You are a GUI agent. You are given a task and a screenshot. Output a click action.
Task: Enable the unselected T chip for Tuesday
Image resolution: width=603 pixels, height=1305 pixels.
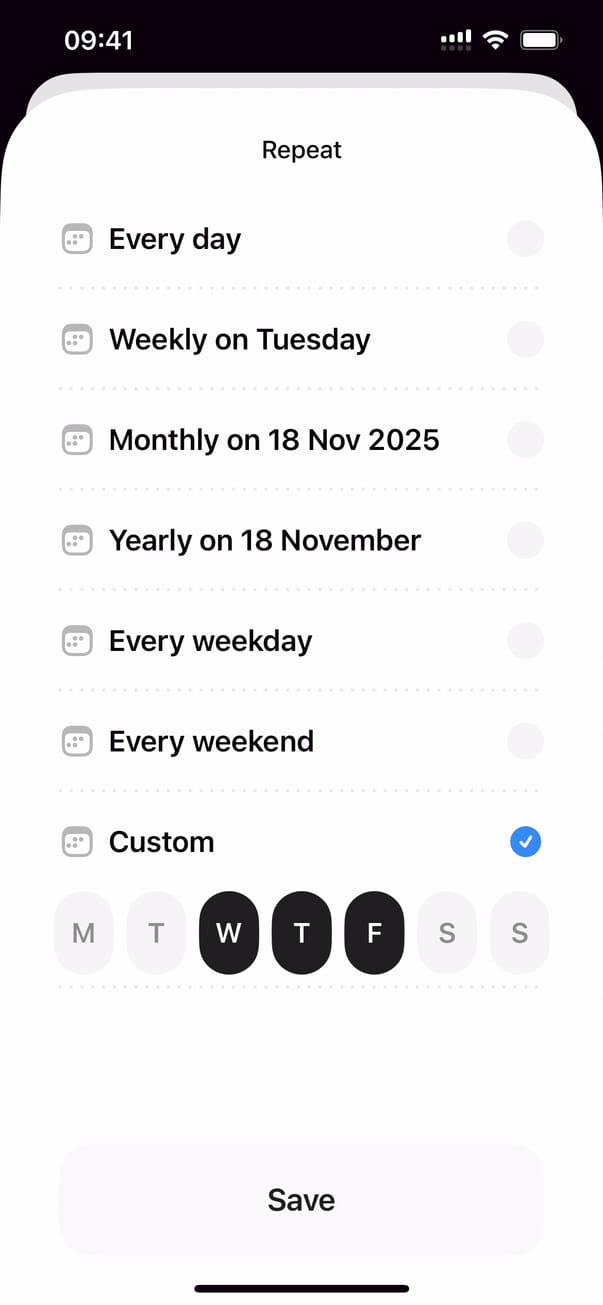pos(156,933)
